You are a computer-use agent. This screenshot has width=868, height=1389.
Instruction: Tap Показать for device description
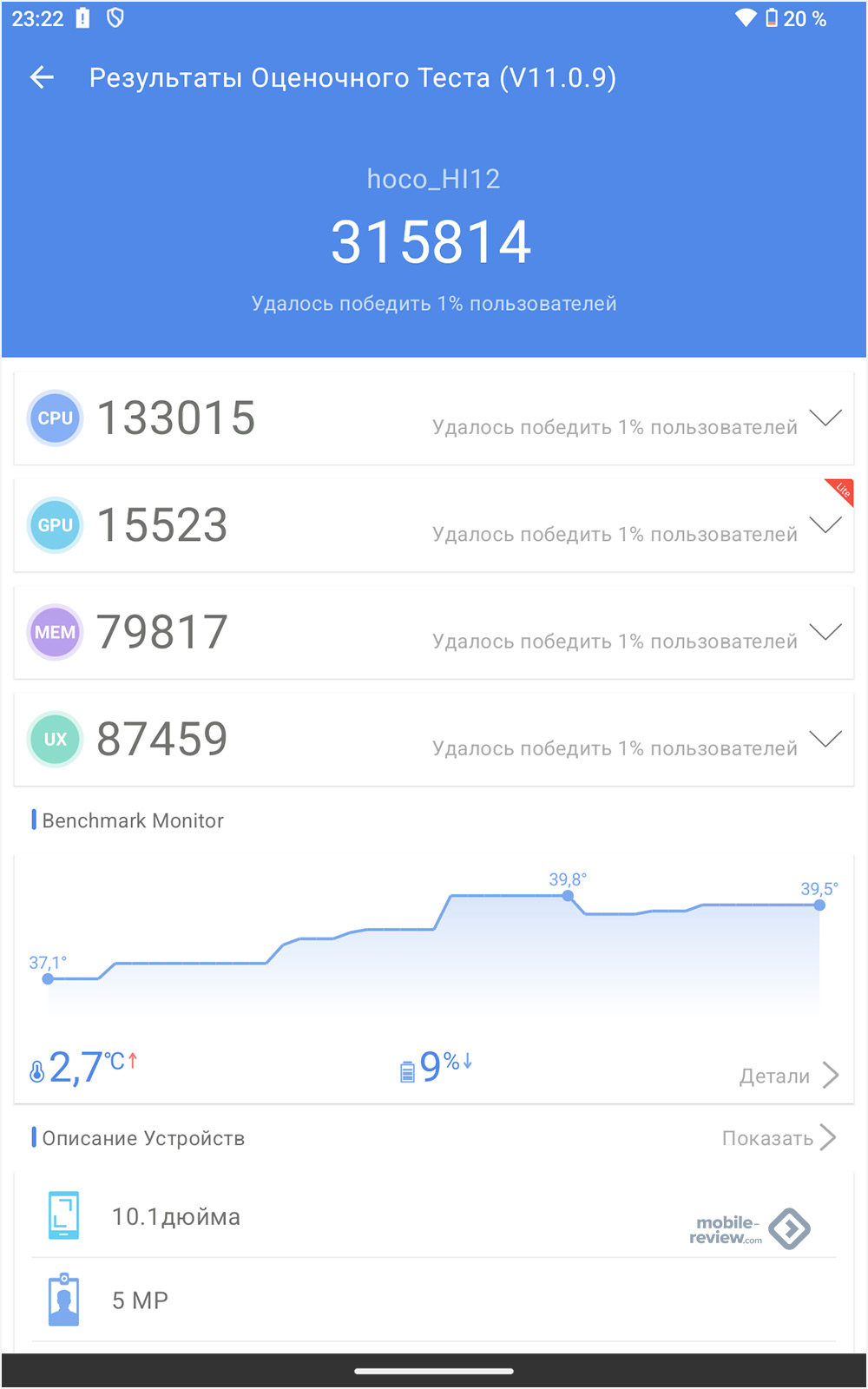point(779,1138)
